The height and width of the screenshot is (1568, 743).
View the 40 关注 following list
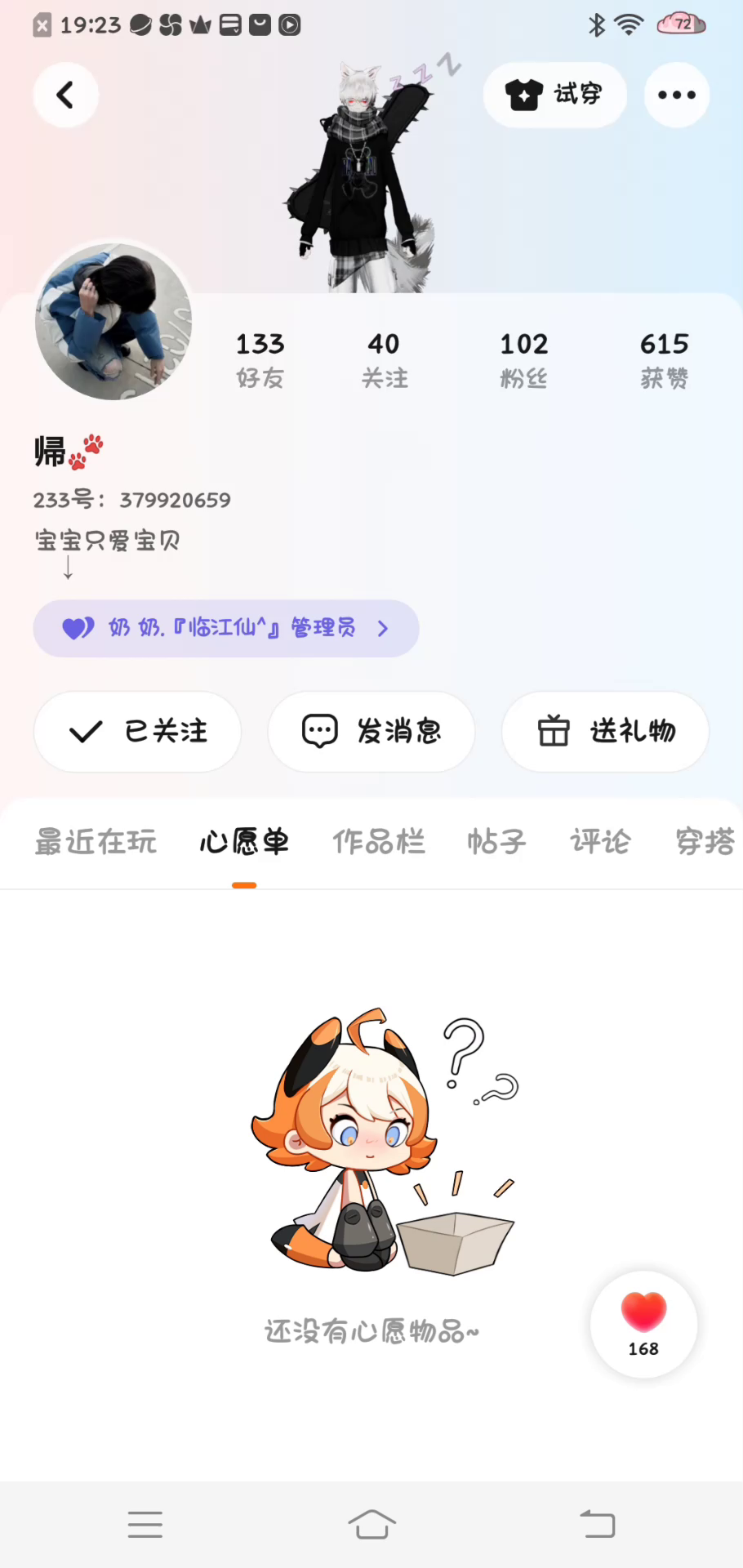point(384,359)
